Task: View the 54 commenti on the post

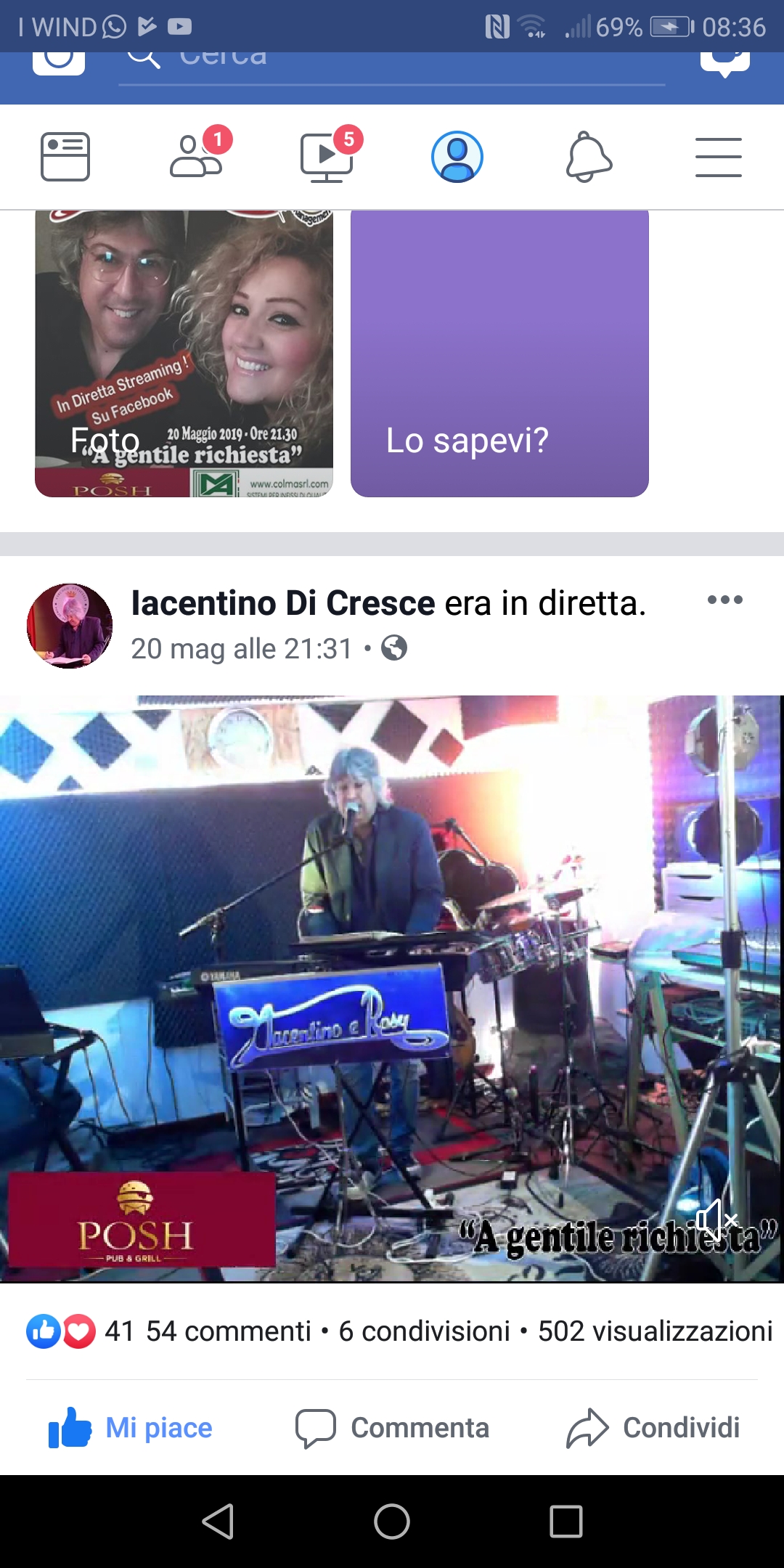Action: [x=229, y=1331]
